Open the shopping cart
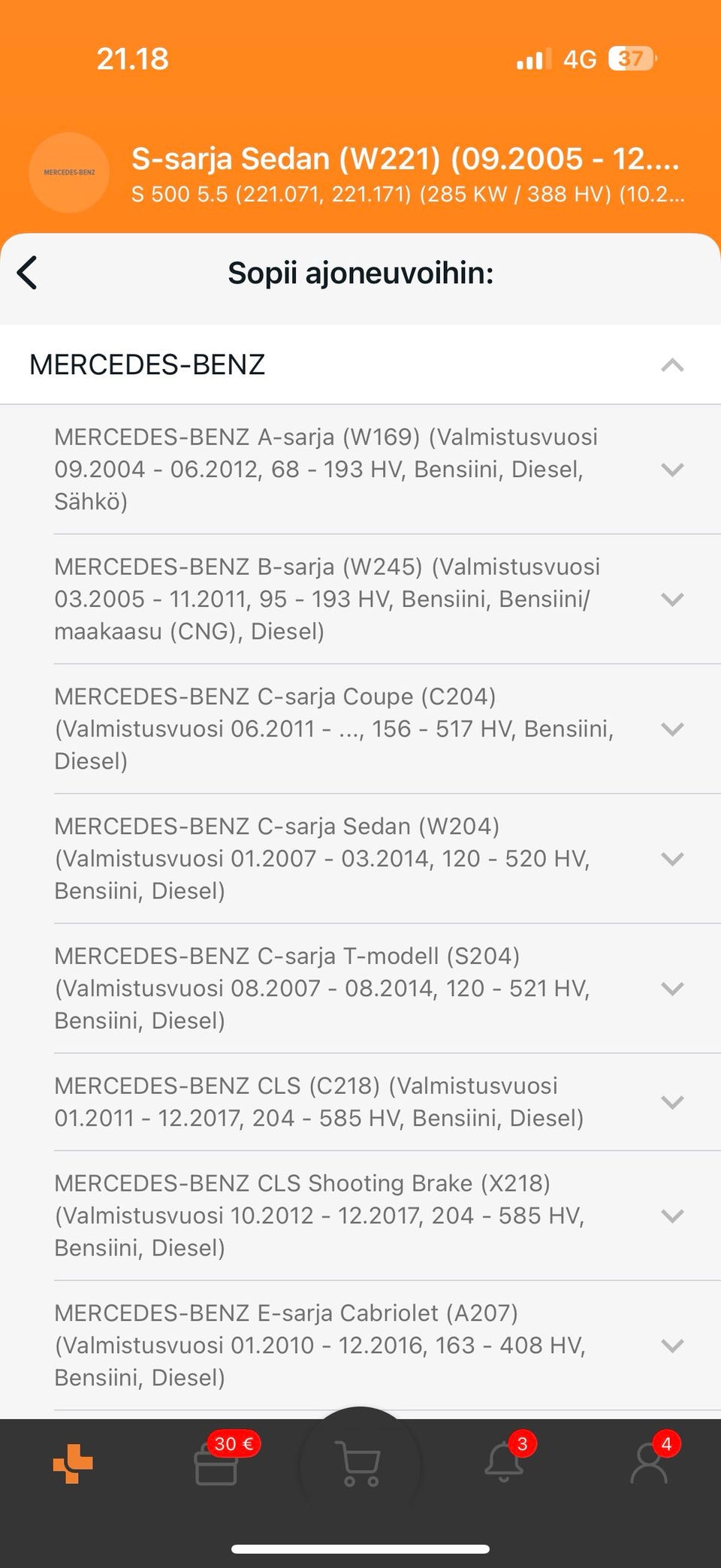The height and width of the screenshot is (1568, 721). pos(360,1464)
